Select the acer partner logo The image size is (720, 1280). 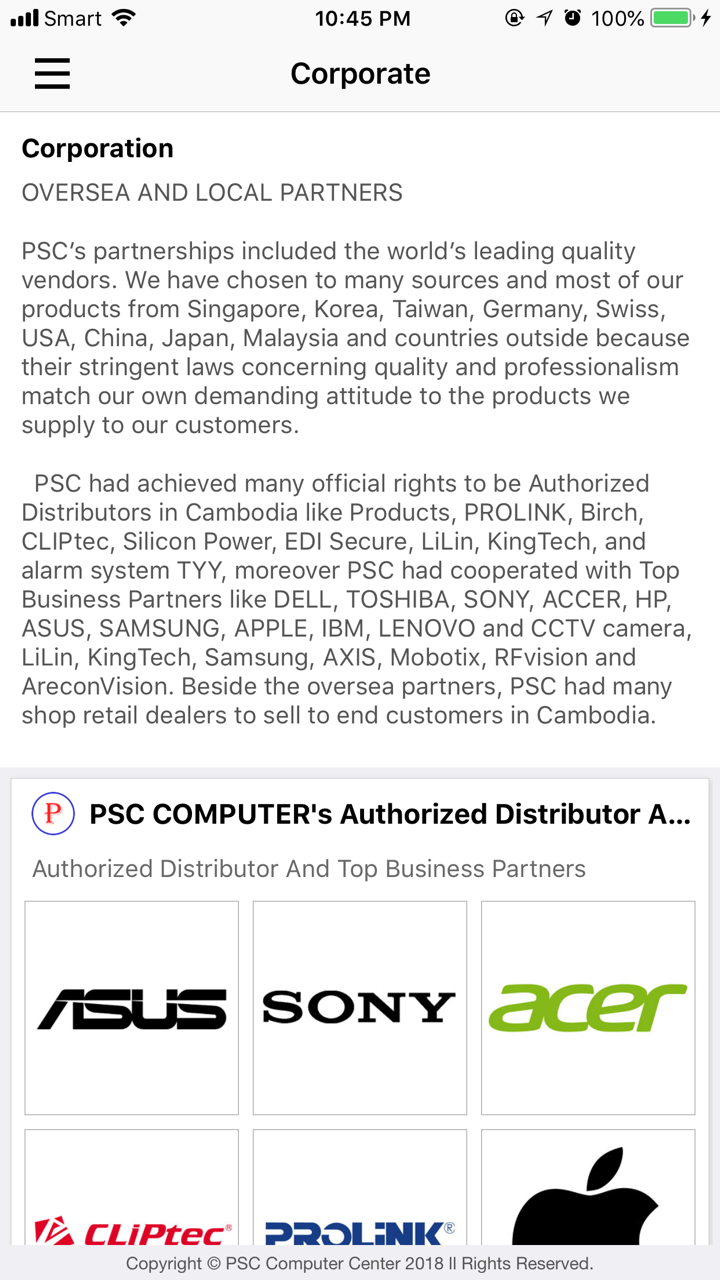pos(587,1008)
